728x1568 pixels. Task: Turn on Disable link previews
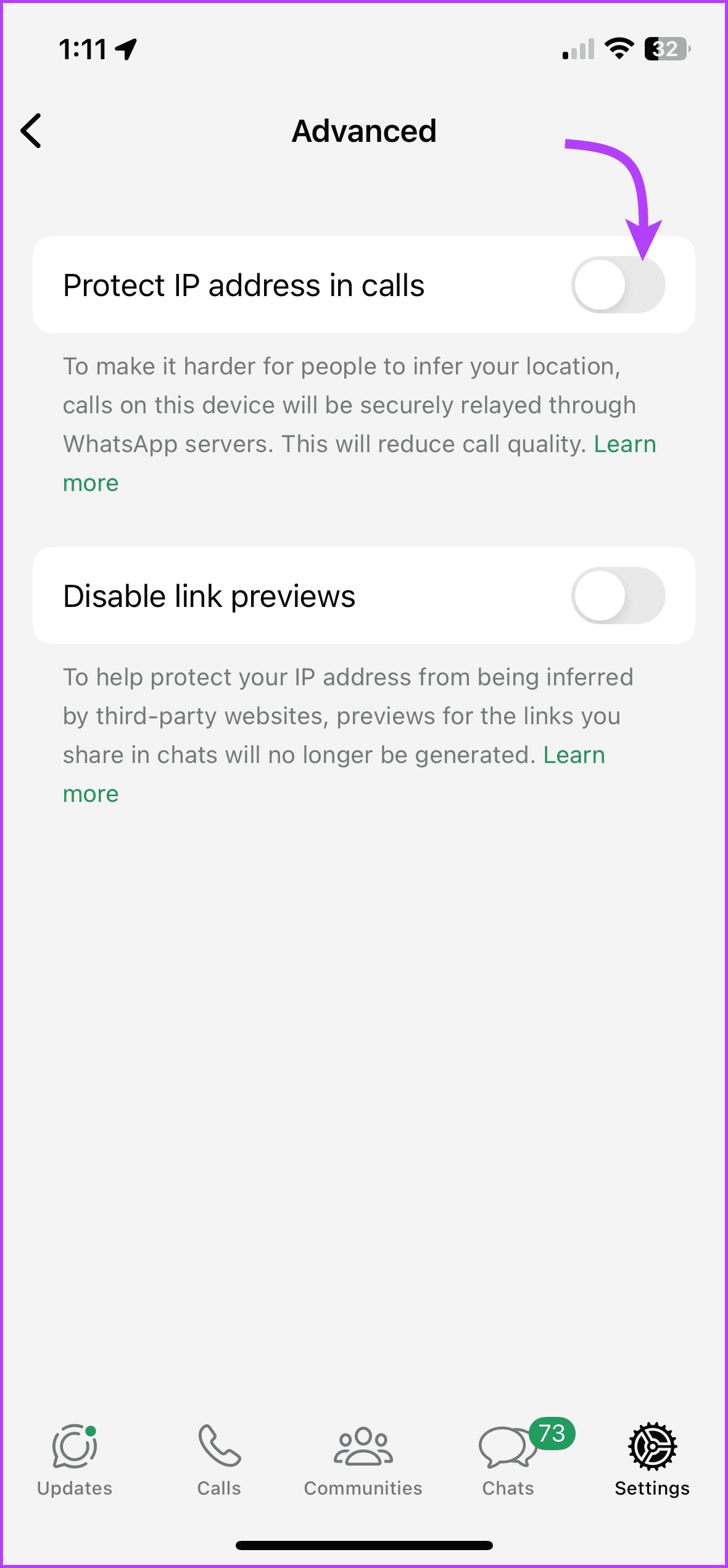pyautogui.click(x=618, y=596)
